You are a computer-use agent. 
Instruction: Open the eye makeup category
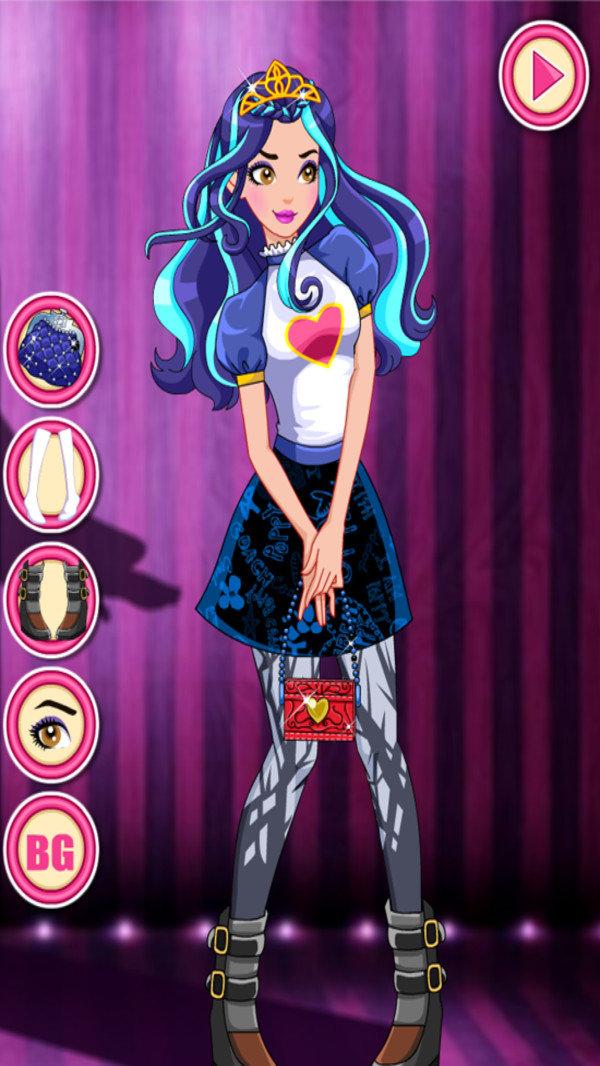[51, 724]
